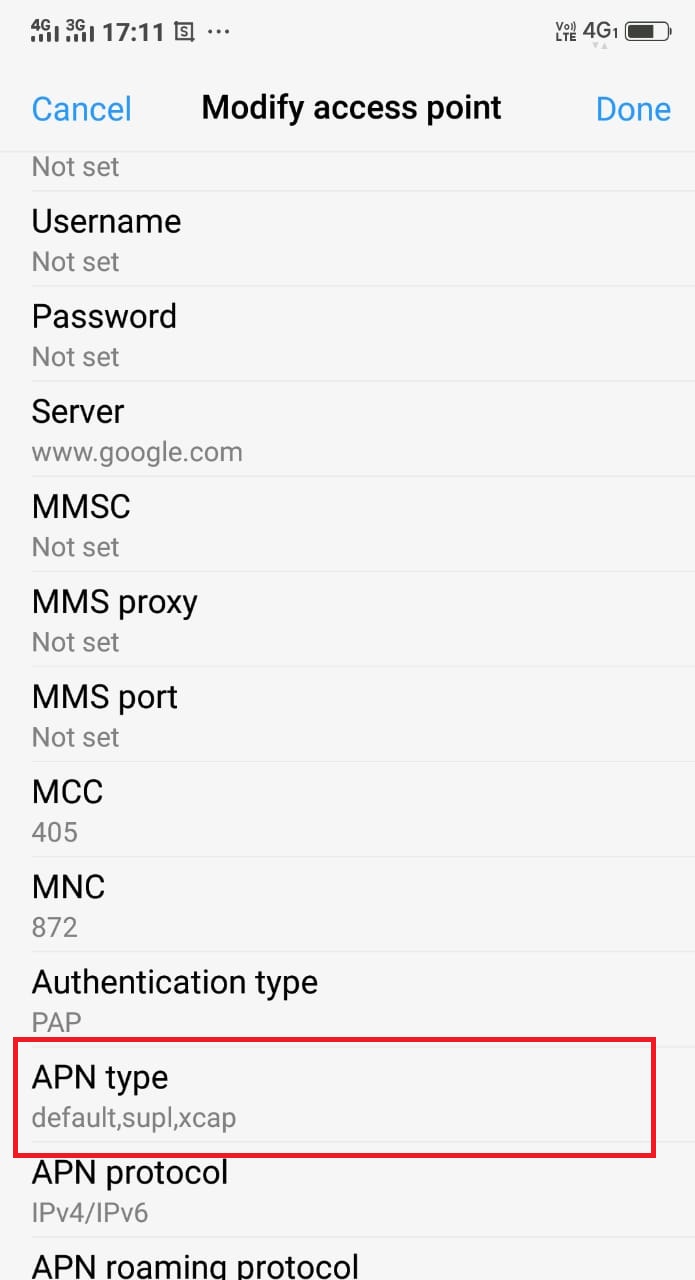Image resolution: width=695 pixels, height=1280 pixels.
Task: Cancel access point changes
Action: coord(81,109)
